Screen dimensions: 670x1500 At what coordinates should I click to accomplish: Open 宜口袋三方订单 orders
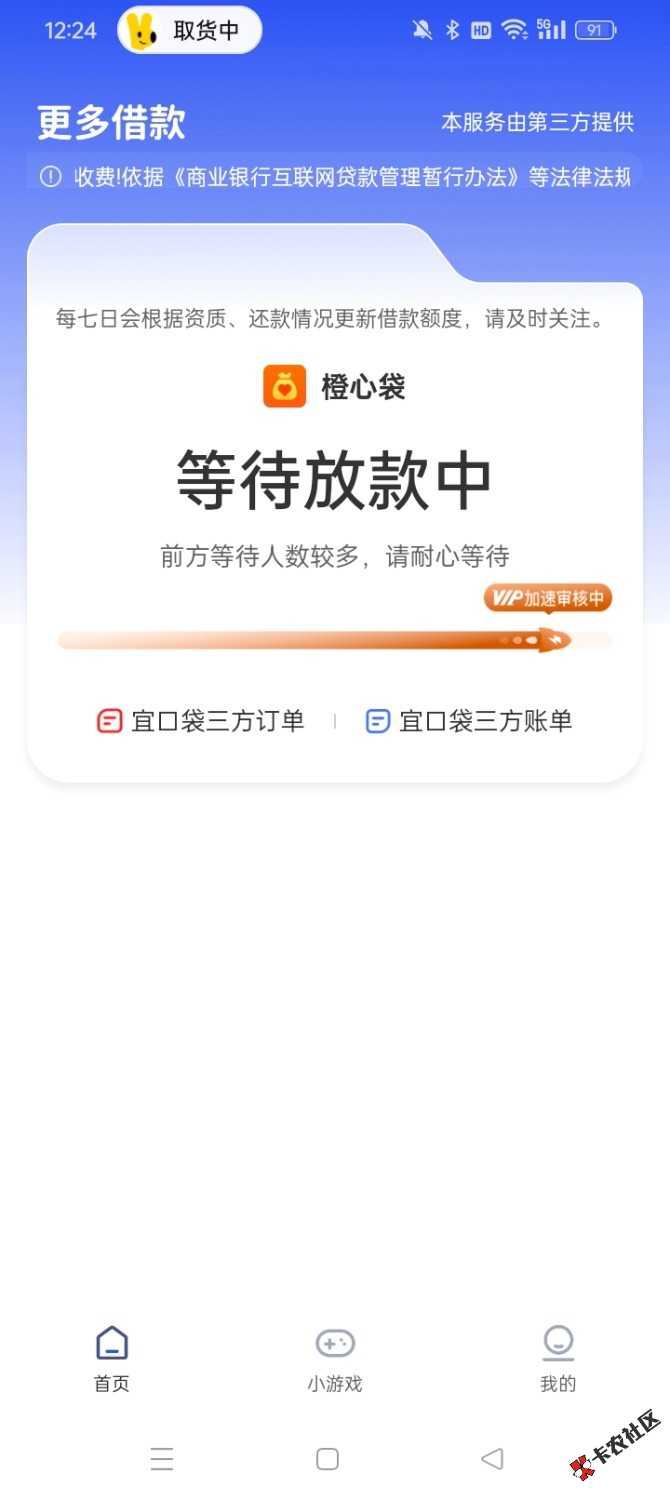tap(201, 721)
